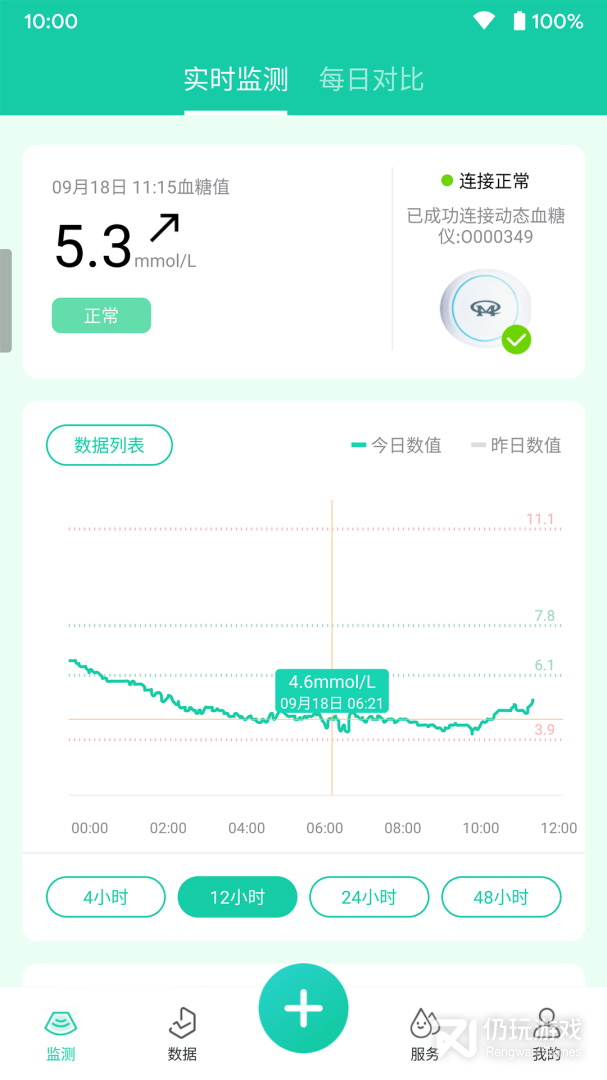This screenshot has height=1080, width=607.
Task: Select the 12小时 time range
Action: pyautogui.click(x=237, y=897)
